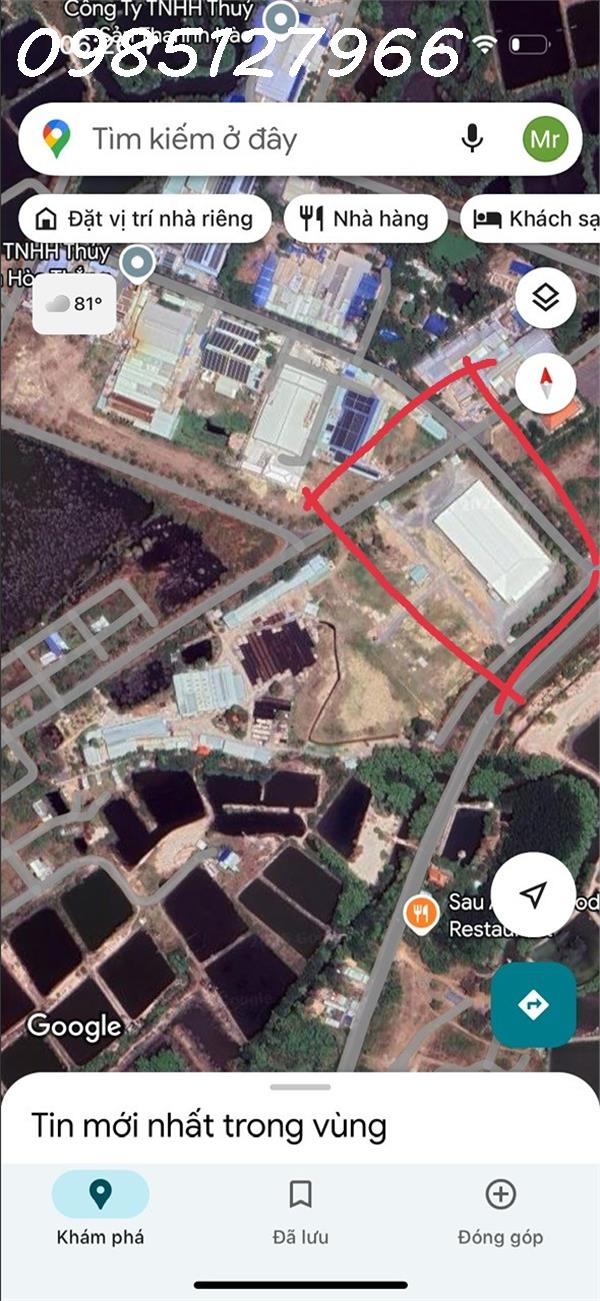Switch to the "Khám phá" tab

[x=100, y=1209]
